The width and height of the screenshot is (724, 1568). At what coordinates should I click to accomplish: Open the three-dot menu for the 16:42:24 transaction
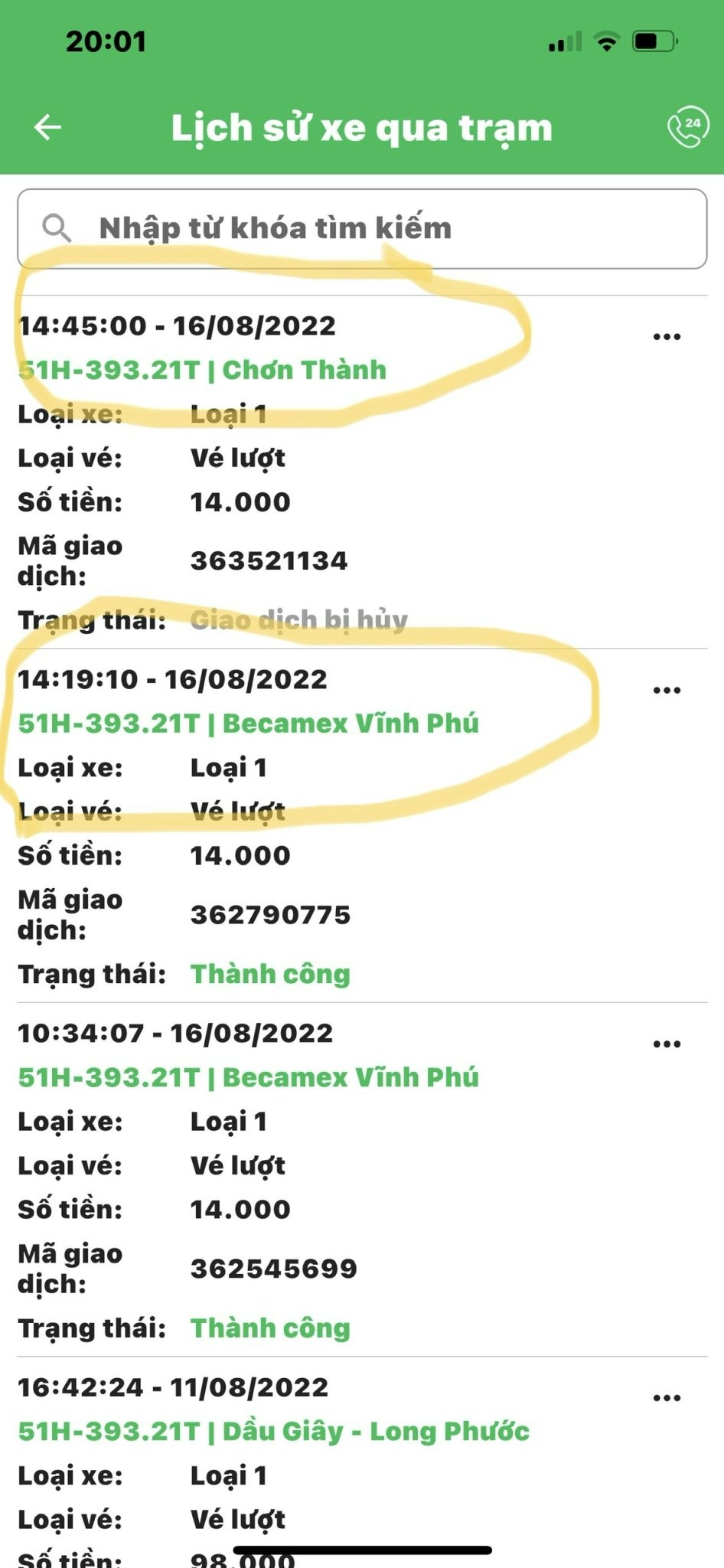[x=667, y=1398]
